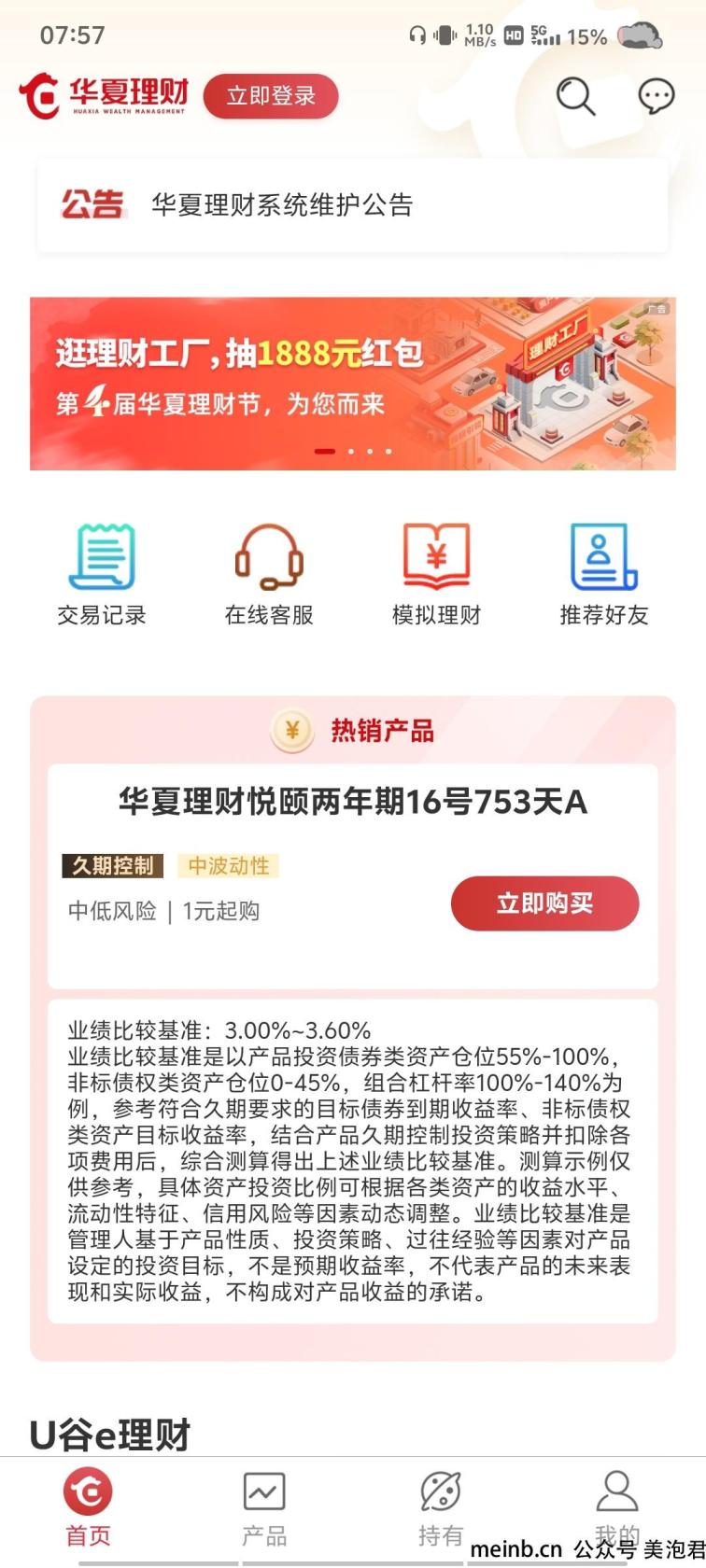Open 交易记录 transaction records
This screenshot has width=706, height=1568.
[102, 574]
